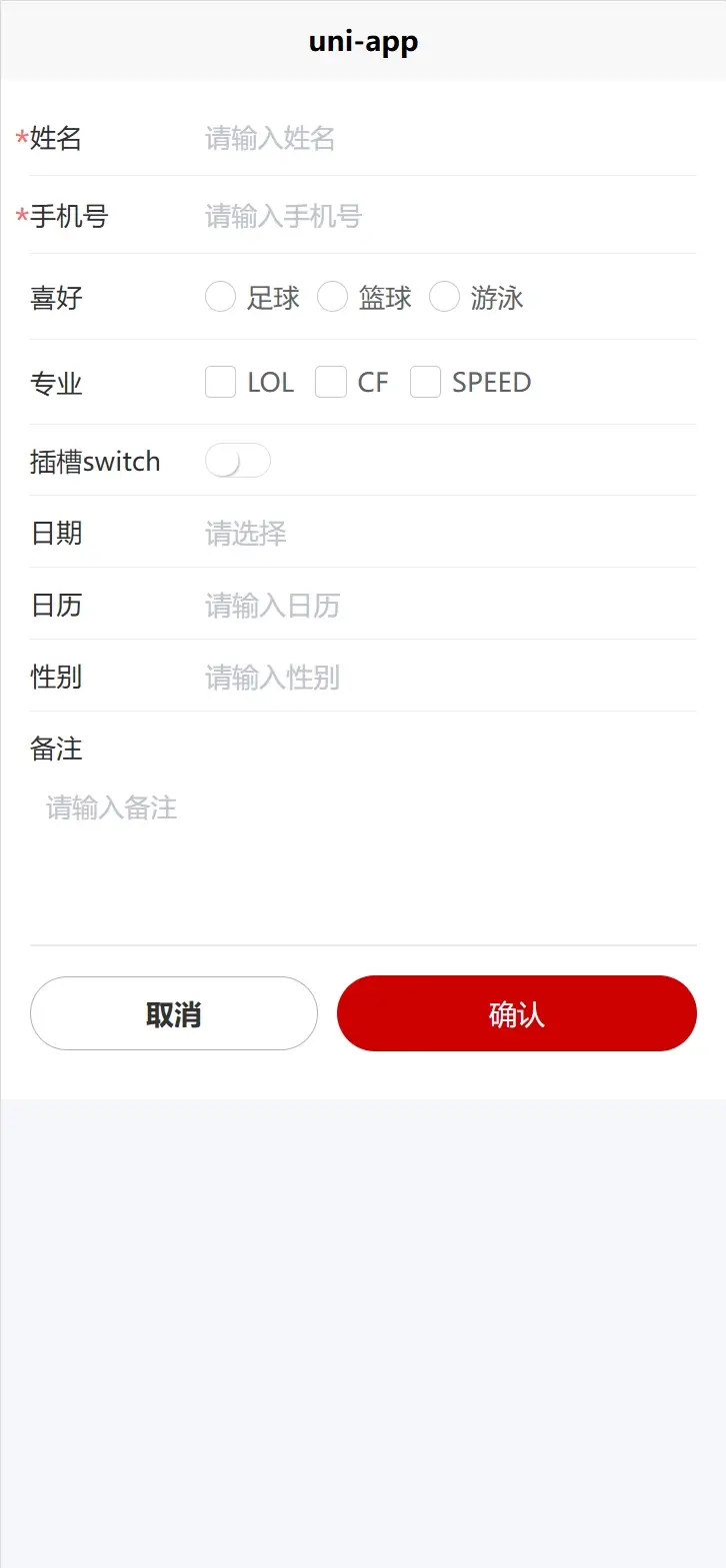The image size is (726, 1568).
Task: Tick the CF checkbox
Action: pyautogui.click(x=330, y=382)
